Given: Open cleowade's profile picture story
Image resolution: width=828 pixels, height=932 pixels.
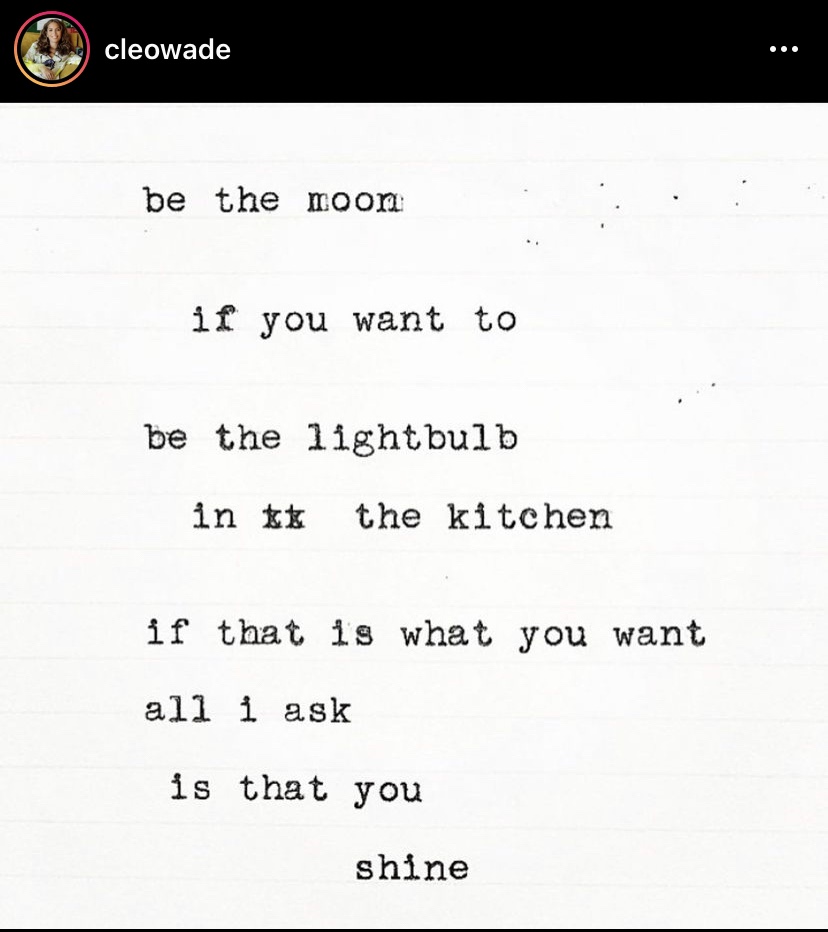Looking at the screenshot, I should click(52, 50).
